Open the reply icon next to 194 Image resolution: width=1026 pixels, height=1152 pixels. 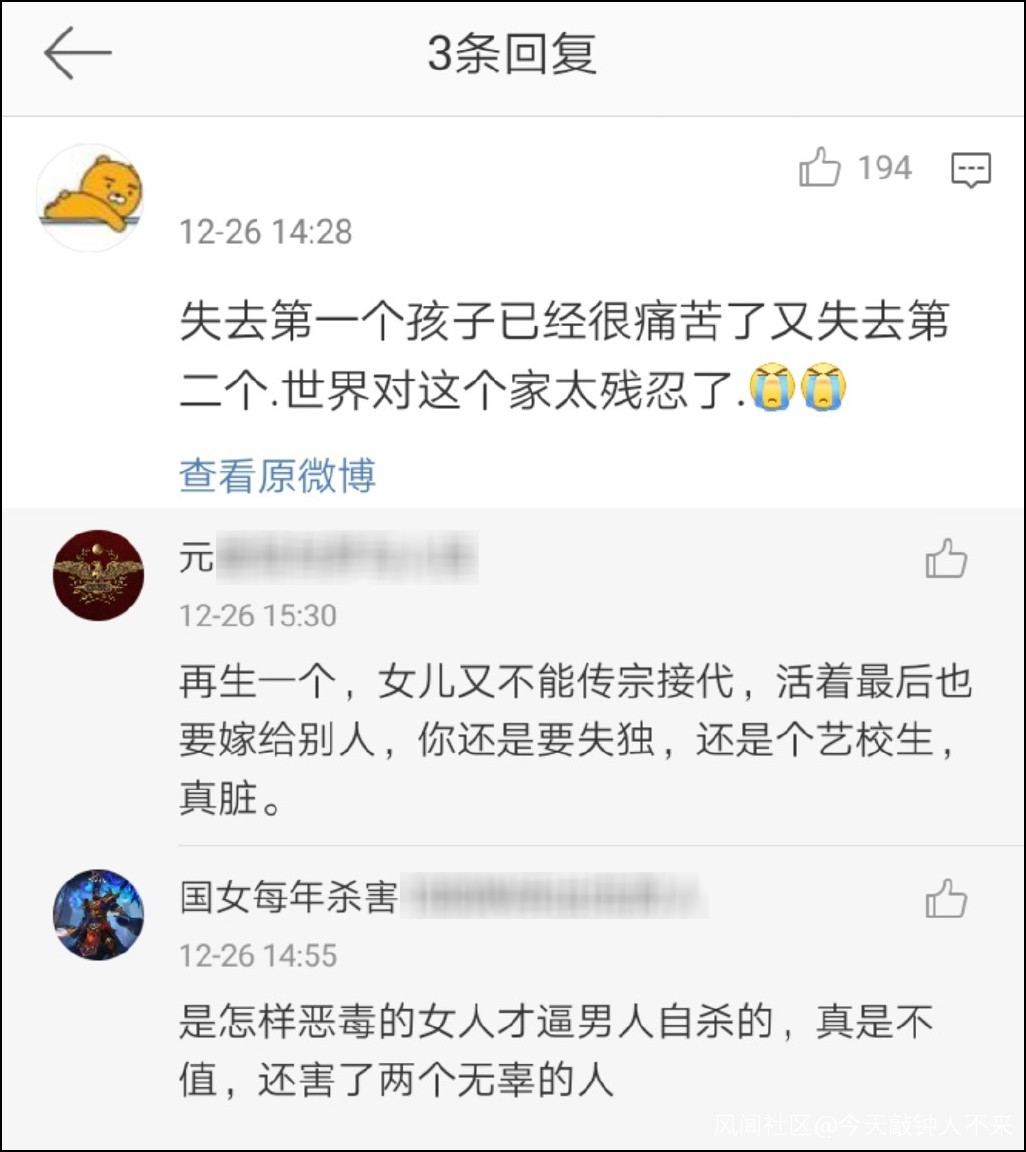(971, 170)
